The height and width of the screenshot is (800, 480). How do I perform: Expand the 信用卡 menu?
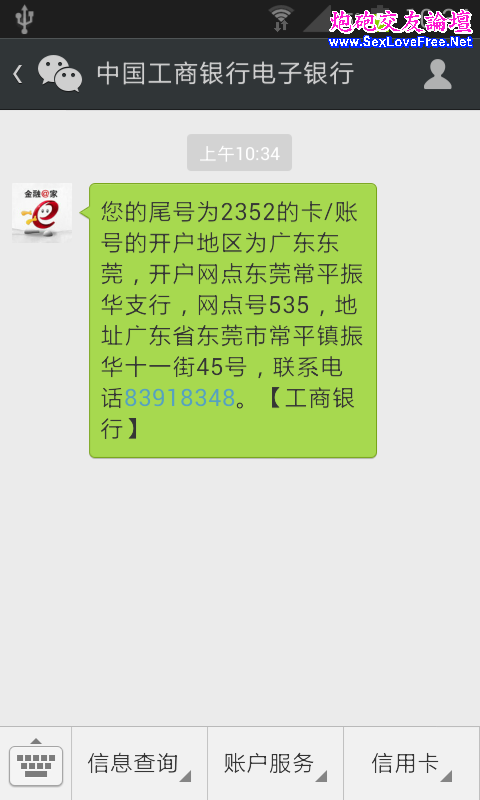(412, 764)
